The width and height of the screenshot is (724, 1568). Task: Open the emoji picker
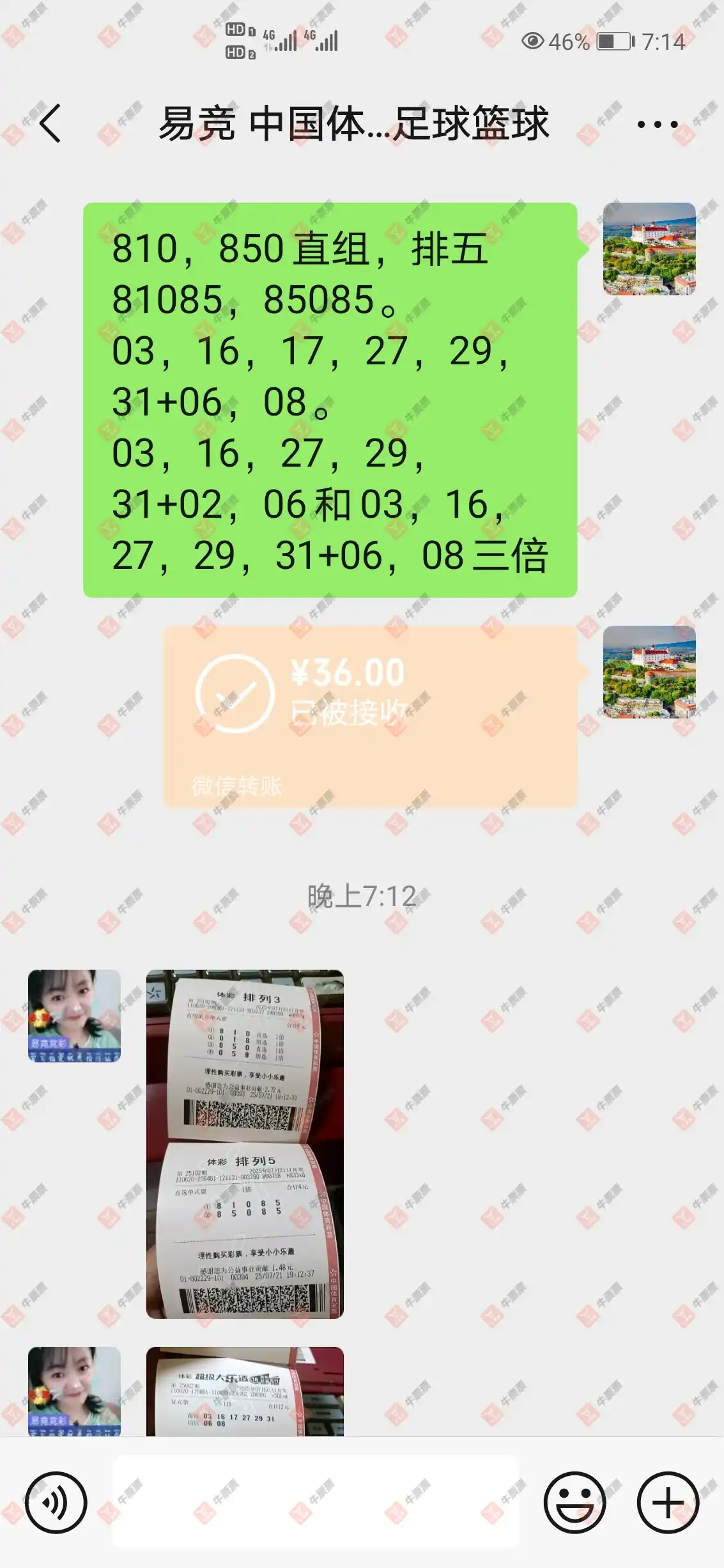574,1502
